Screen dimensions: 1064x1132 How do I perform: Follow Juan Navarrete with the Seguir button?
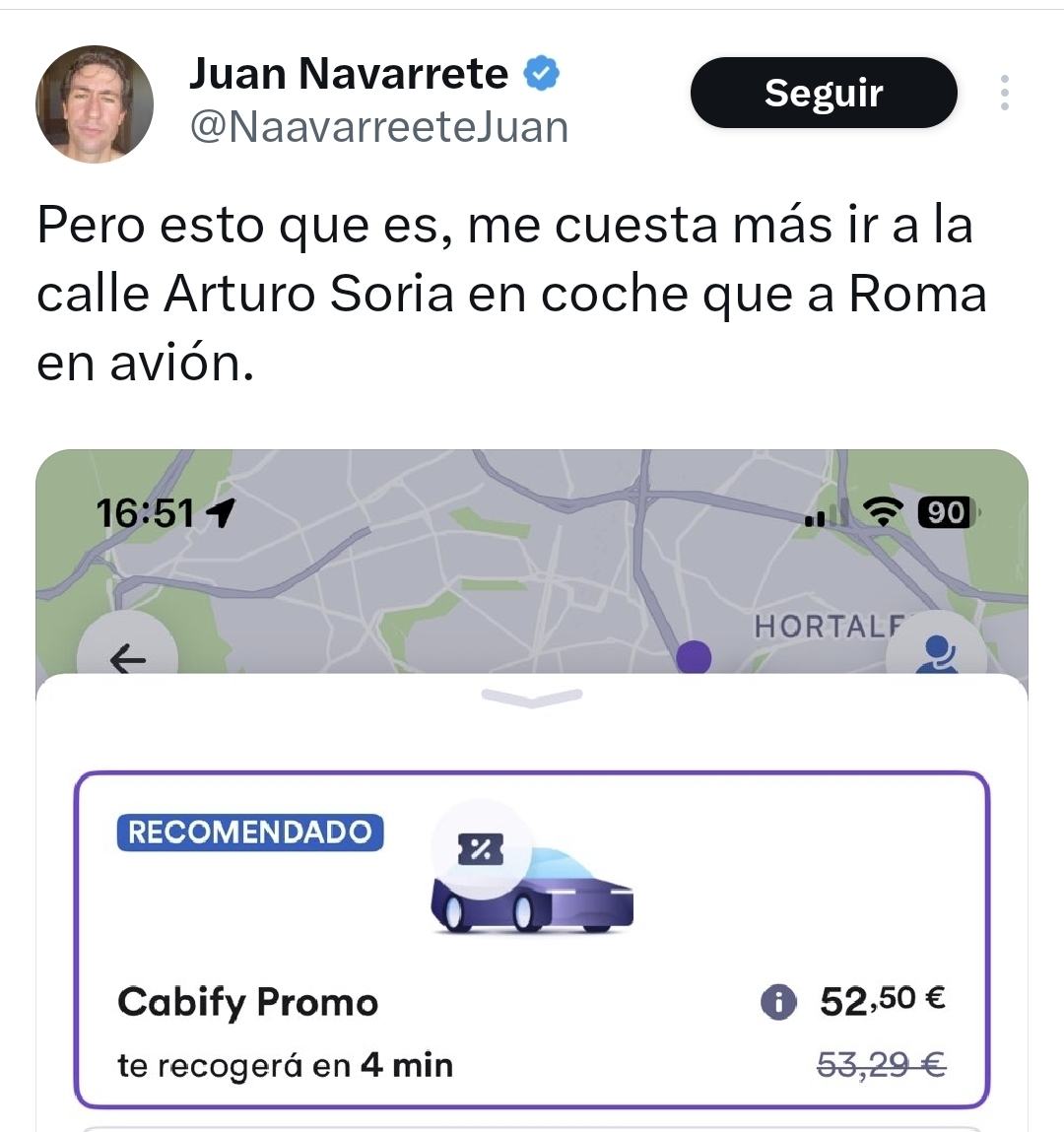[824, 93]
